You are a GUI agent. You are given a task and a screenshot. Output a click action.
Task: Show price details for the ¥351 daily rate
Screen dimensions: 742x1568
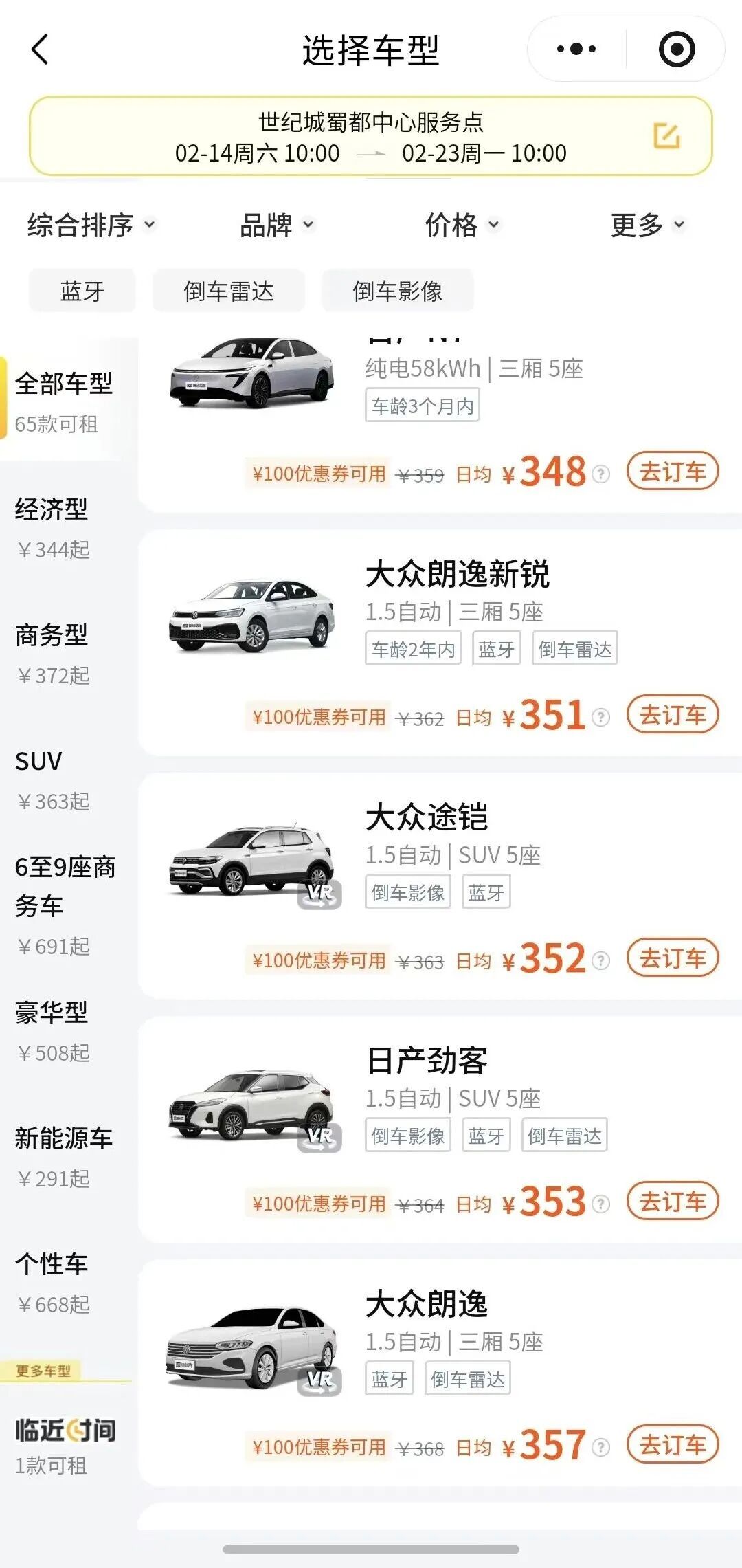600,718
